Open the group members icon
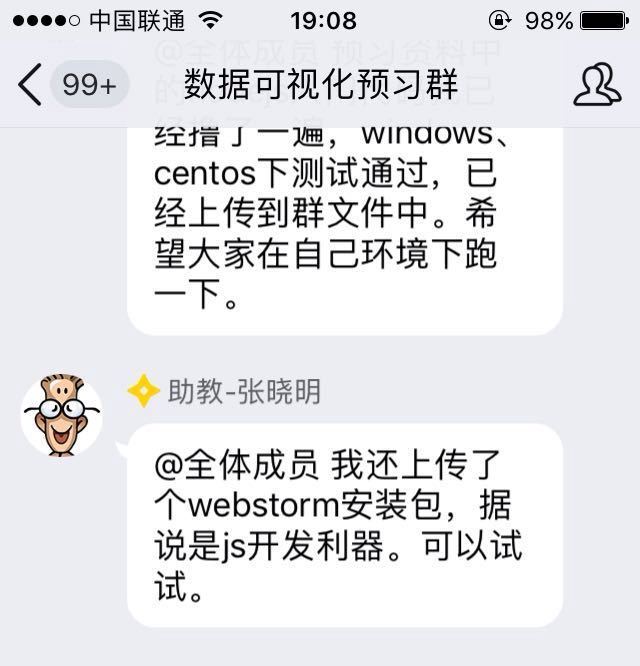This screenshot has width=640, height=666. click(x=597, y=84)
